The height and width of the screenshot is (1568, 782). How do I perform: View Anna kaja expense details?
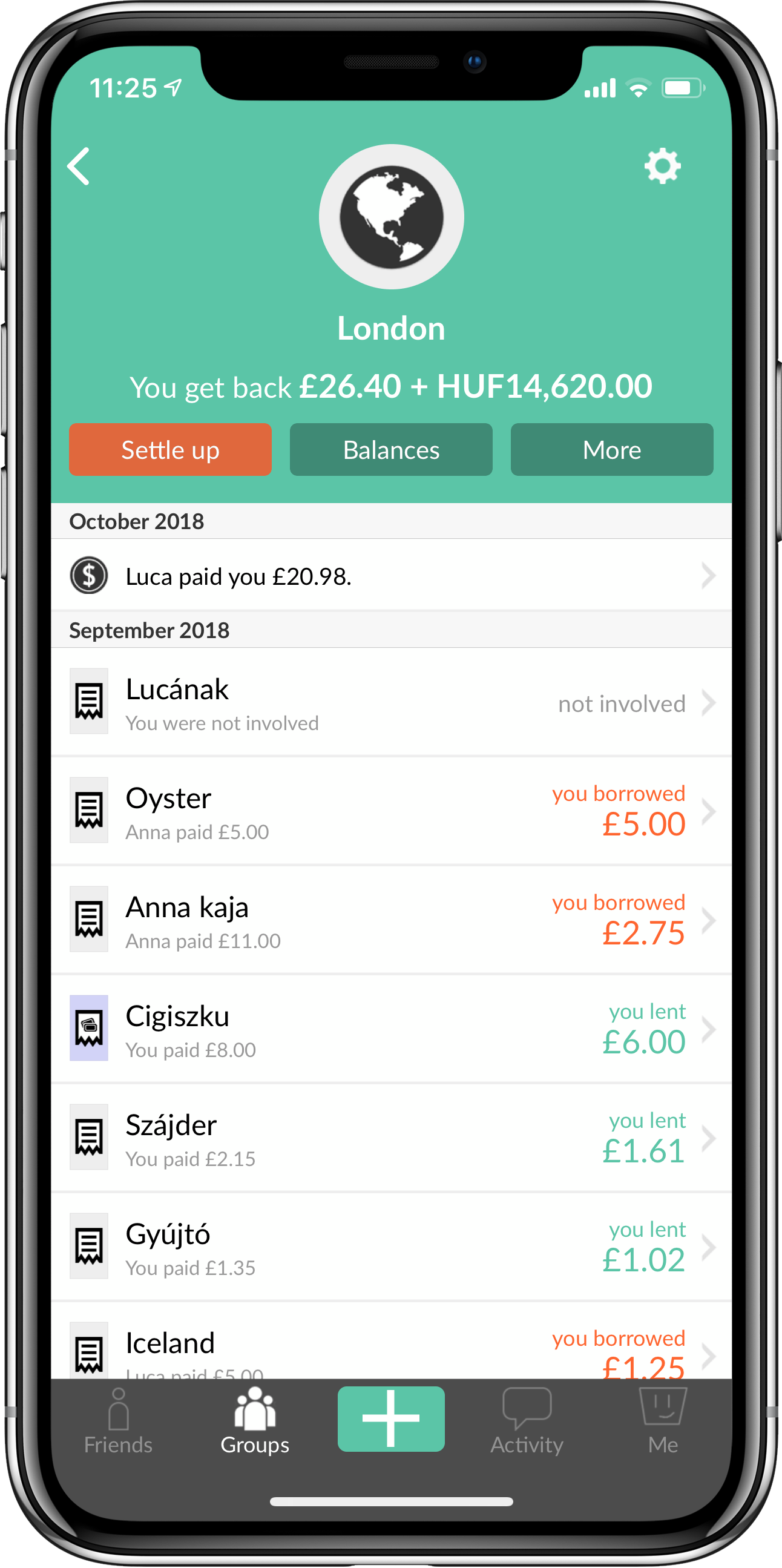390,920
